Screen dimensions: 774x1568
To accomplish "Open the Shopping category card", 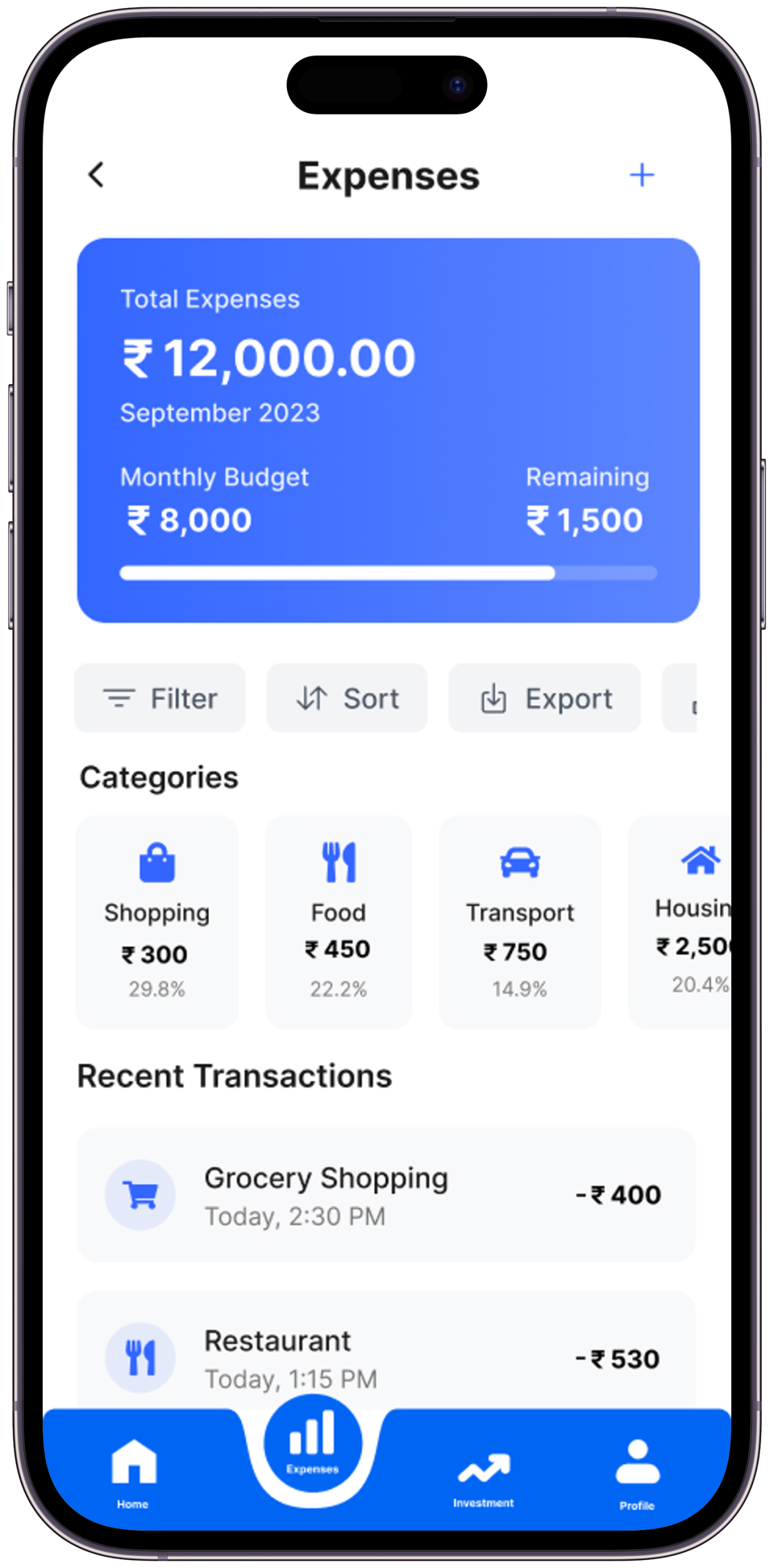I will [x=157, y=922].
